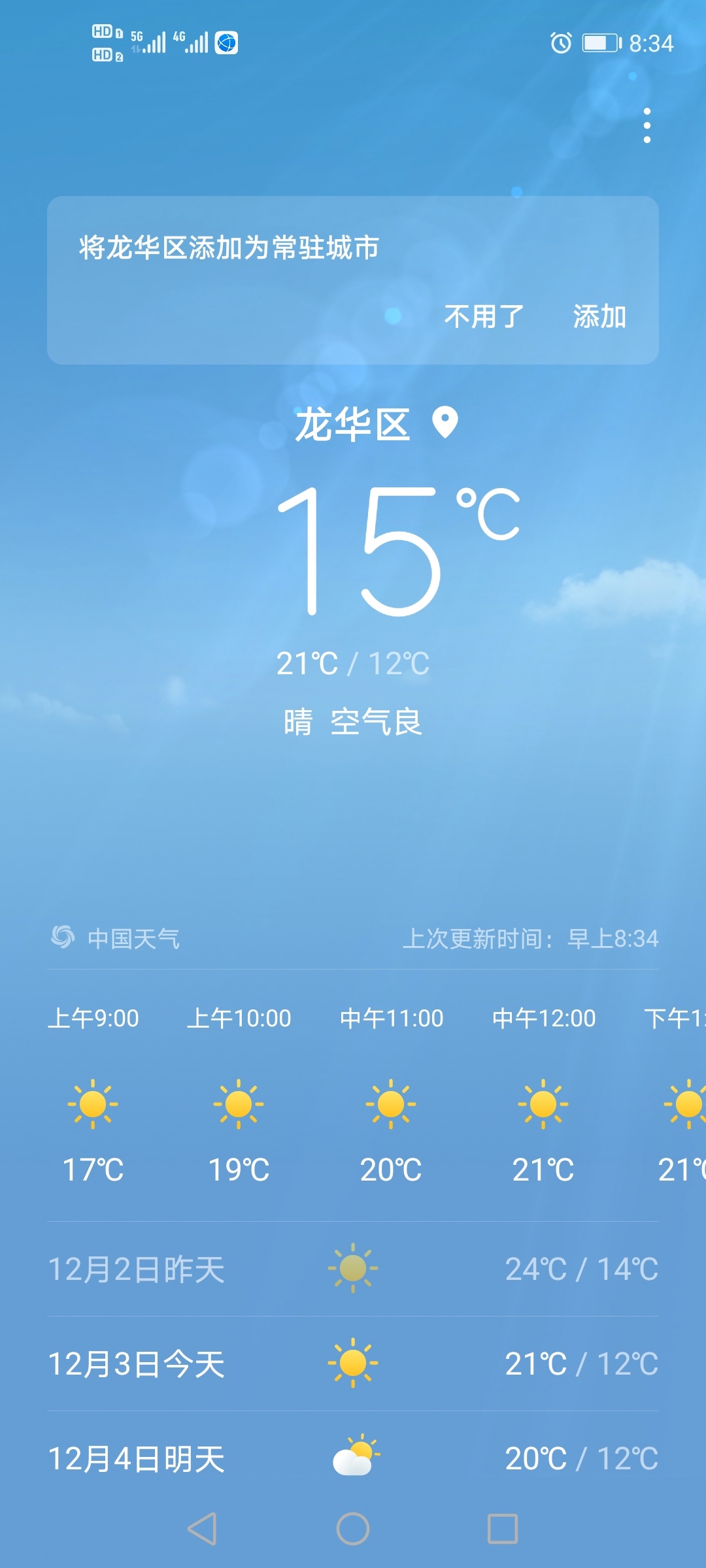This screenshot has height=1568, width=706.
Task: Open the 中国天气 source link
Action: coord(116,938)
